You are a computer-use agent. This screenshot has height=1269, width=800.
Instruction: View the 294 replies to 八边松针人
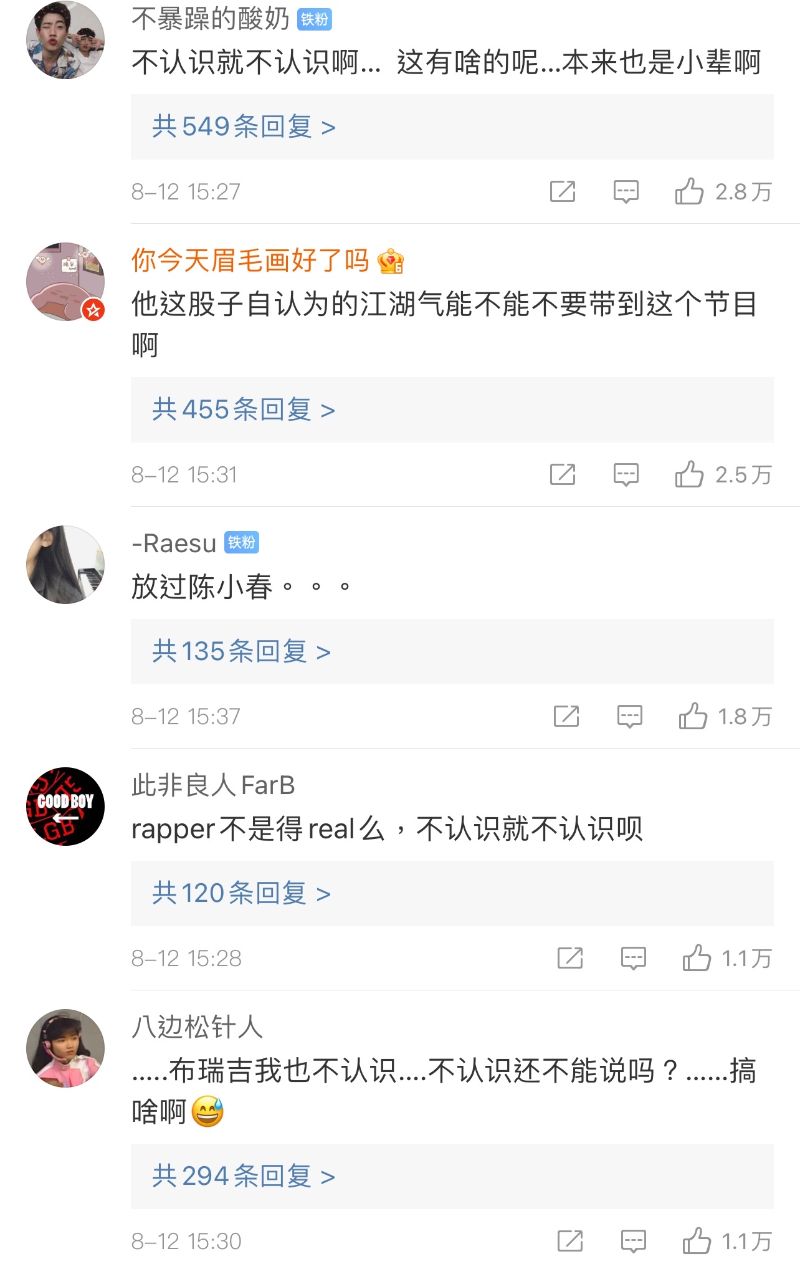pyautogui.click(x=244, y=1176)
